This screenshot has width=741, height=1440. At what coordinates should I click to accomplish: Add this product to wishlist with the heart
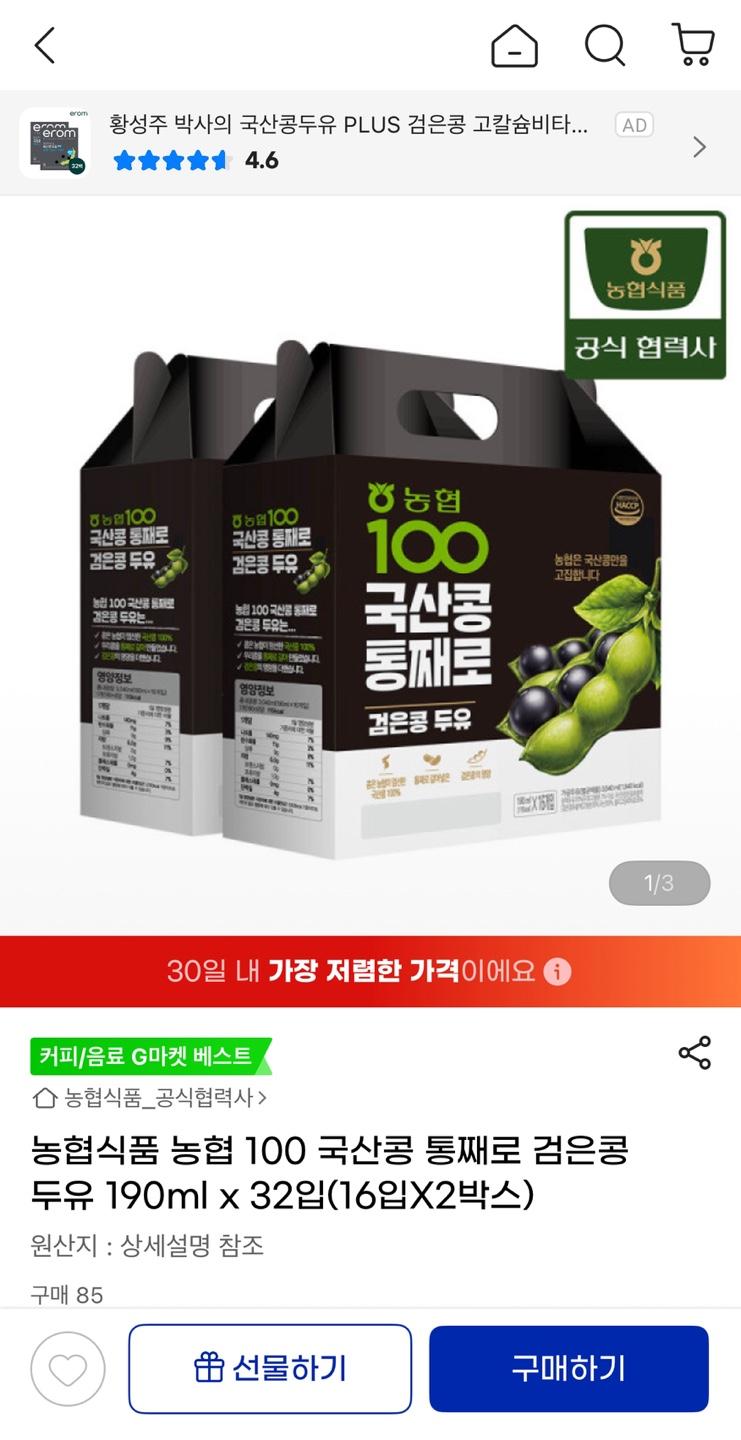(x=68, y=1369)
